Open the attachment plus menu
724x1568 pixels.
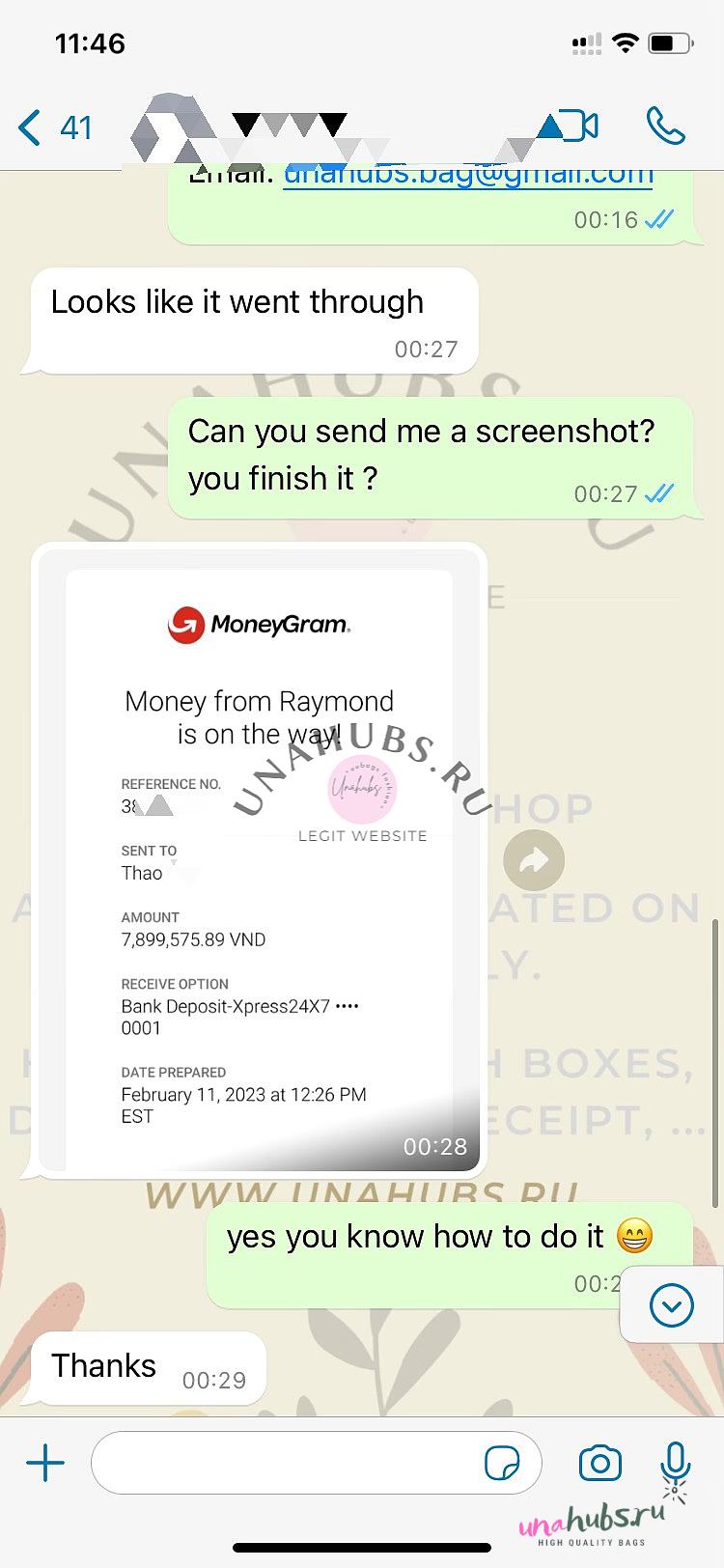click(x=44, y=1464)
